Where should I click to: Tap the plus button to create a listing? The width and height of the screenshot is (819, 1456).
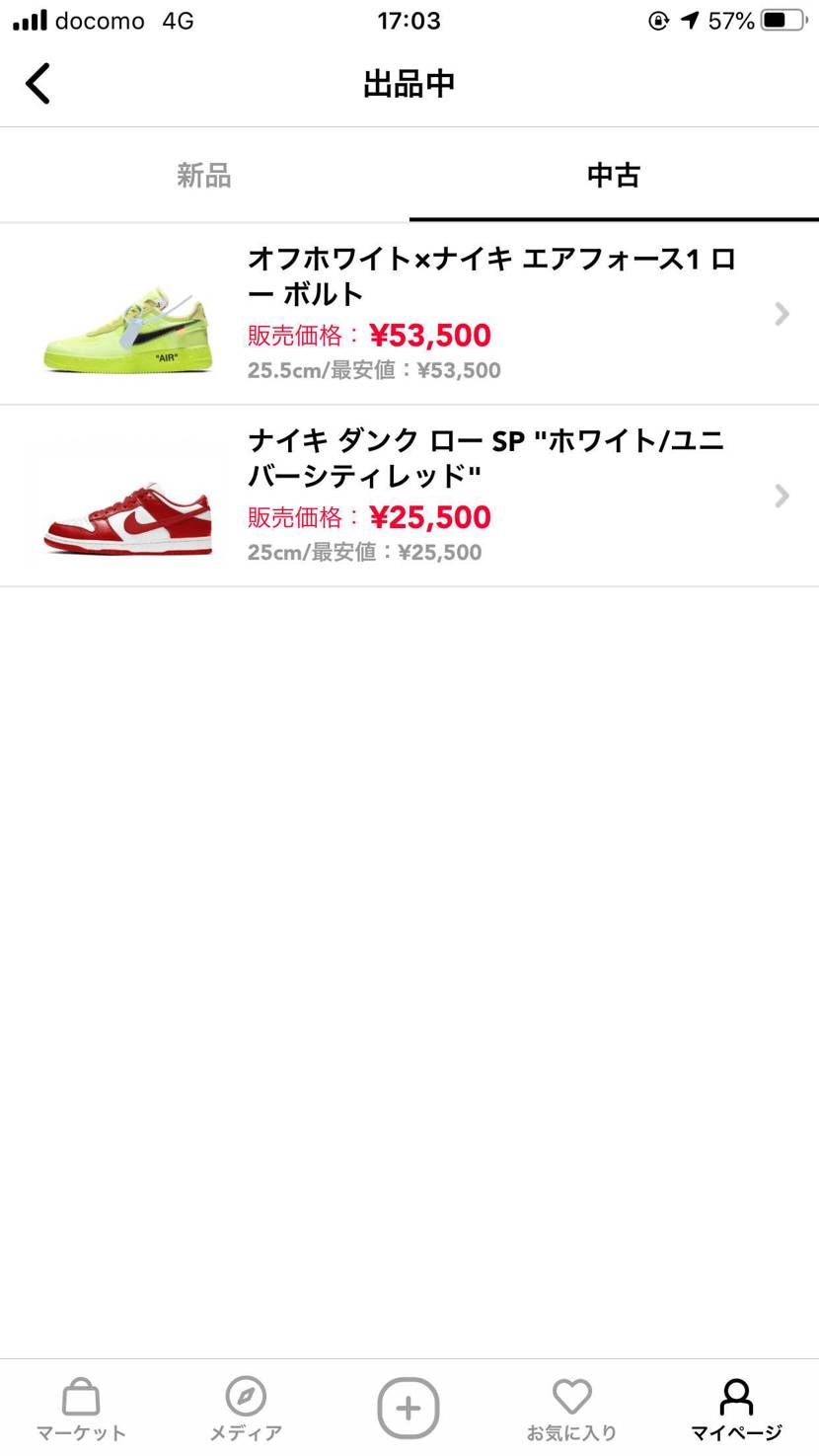point(408,1407)
